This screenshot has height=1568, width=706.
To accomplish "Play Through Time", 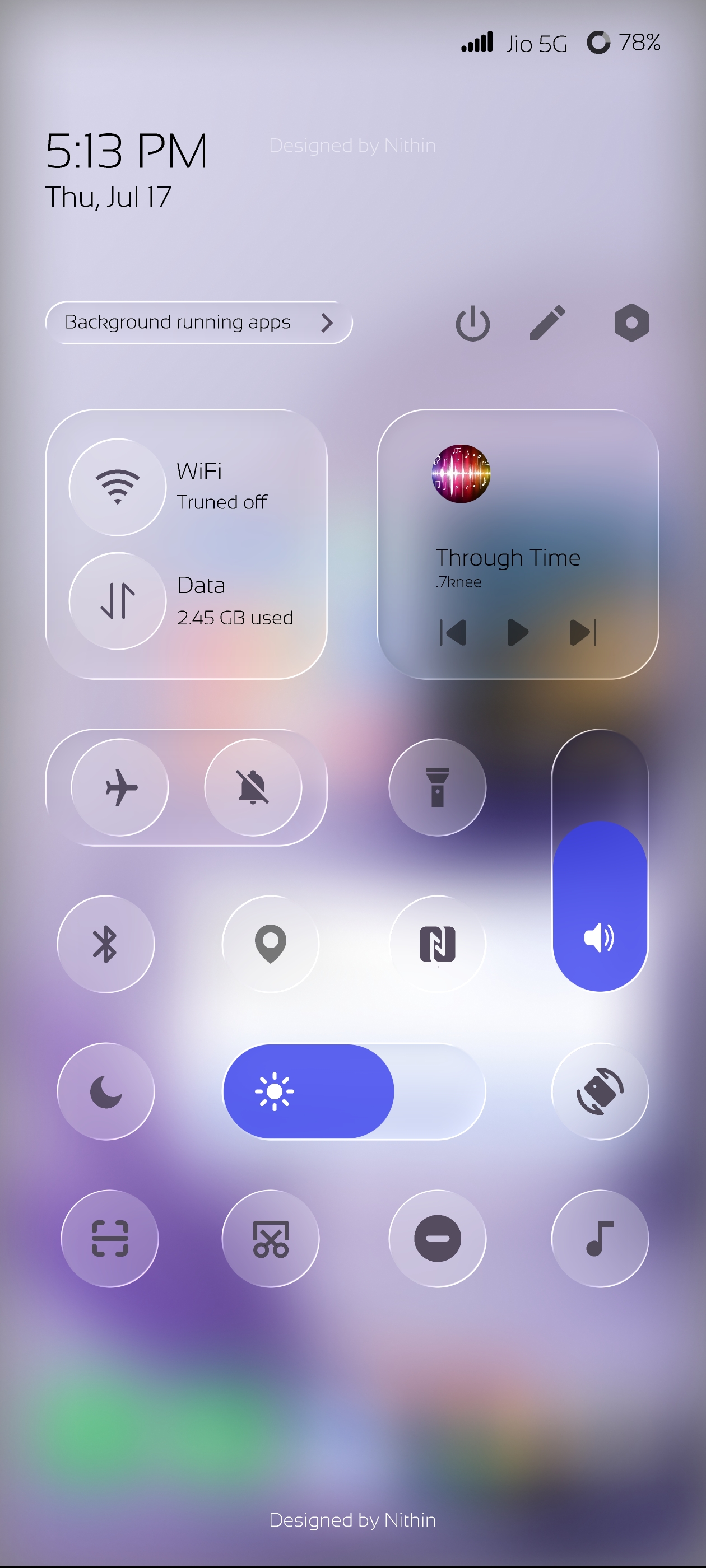I will (x=517, y=632).
